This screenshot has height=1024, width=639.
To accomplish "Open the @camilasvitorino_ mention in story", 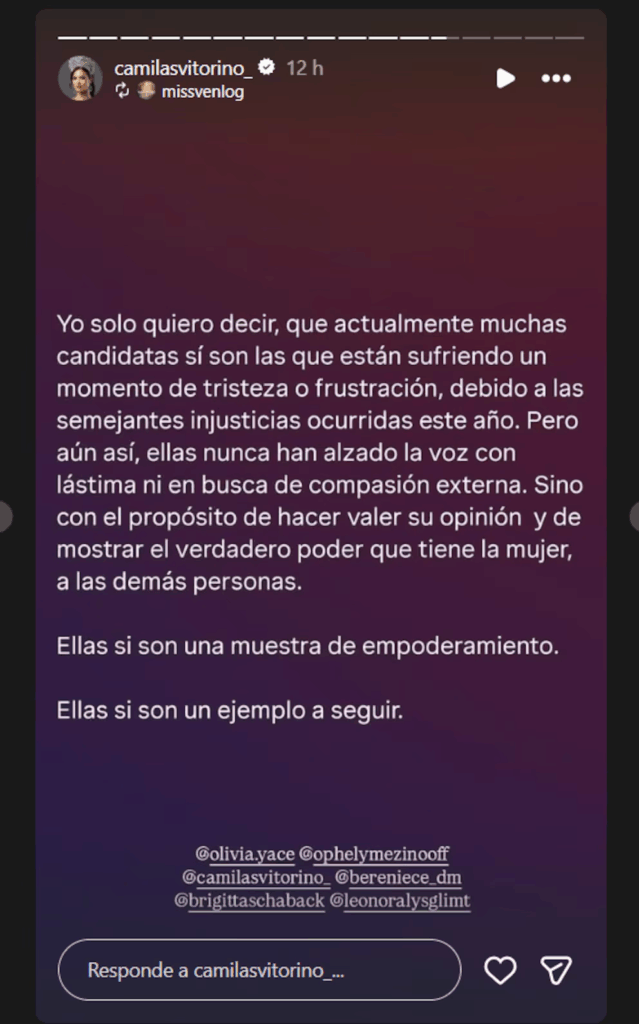I will 255,878.
